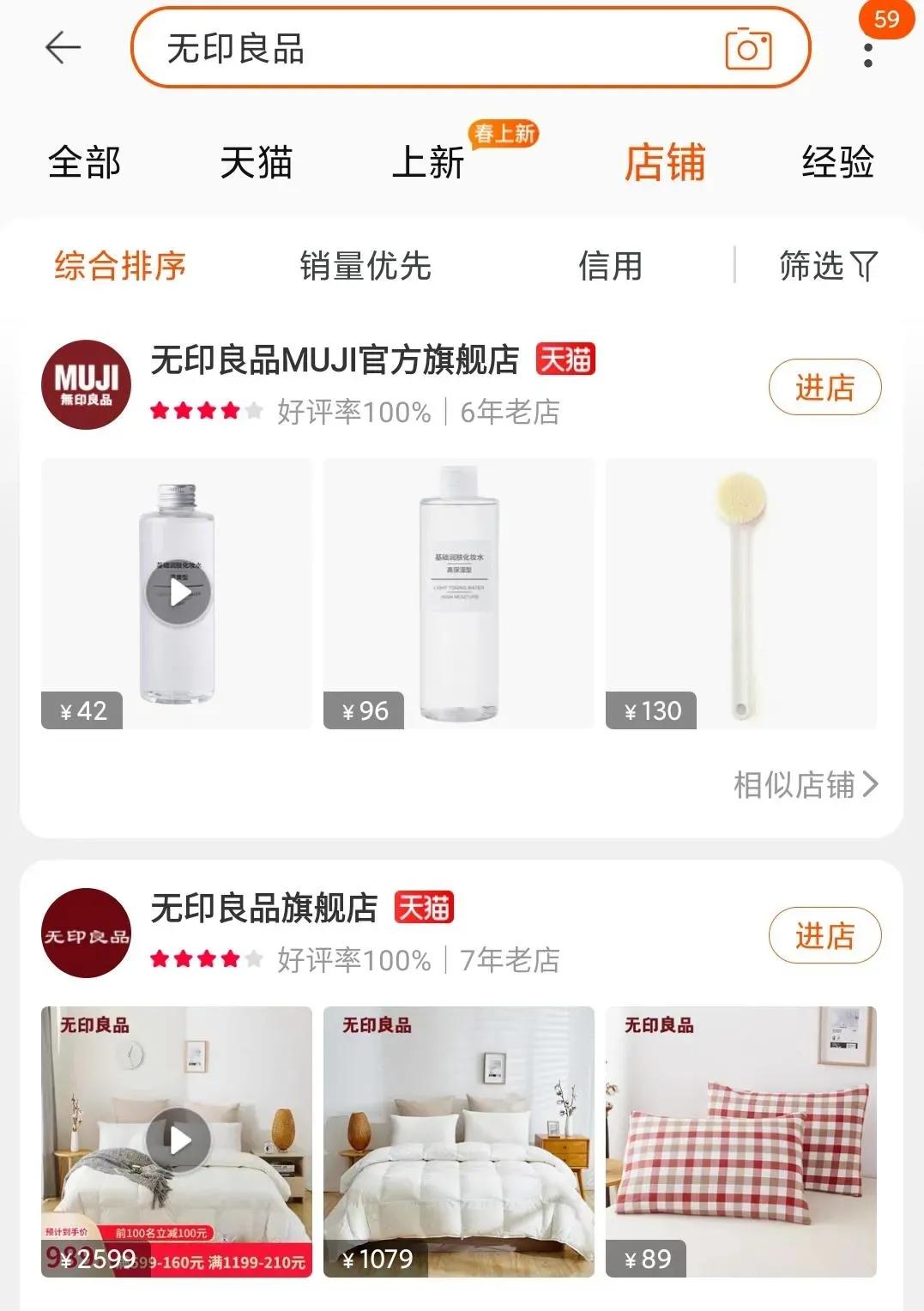Tap 进店 on 无印良品旗舰店
Viewport: 924px width, 1311px height.
(x=824, y=936)
